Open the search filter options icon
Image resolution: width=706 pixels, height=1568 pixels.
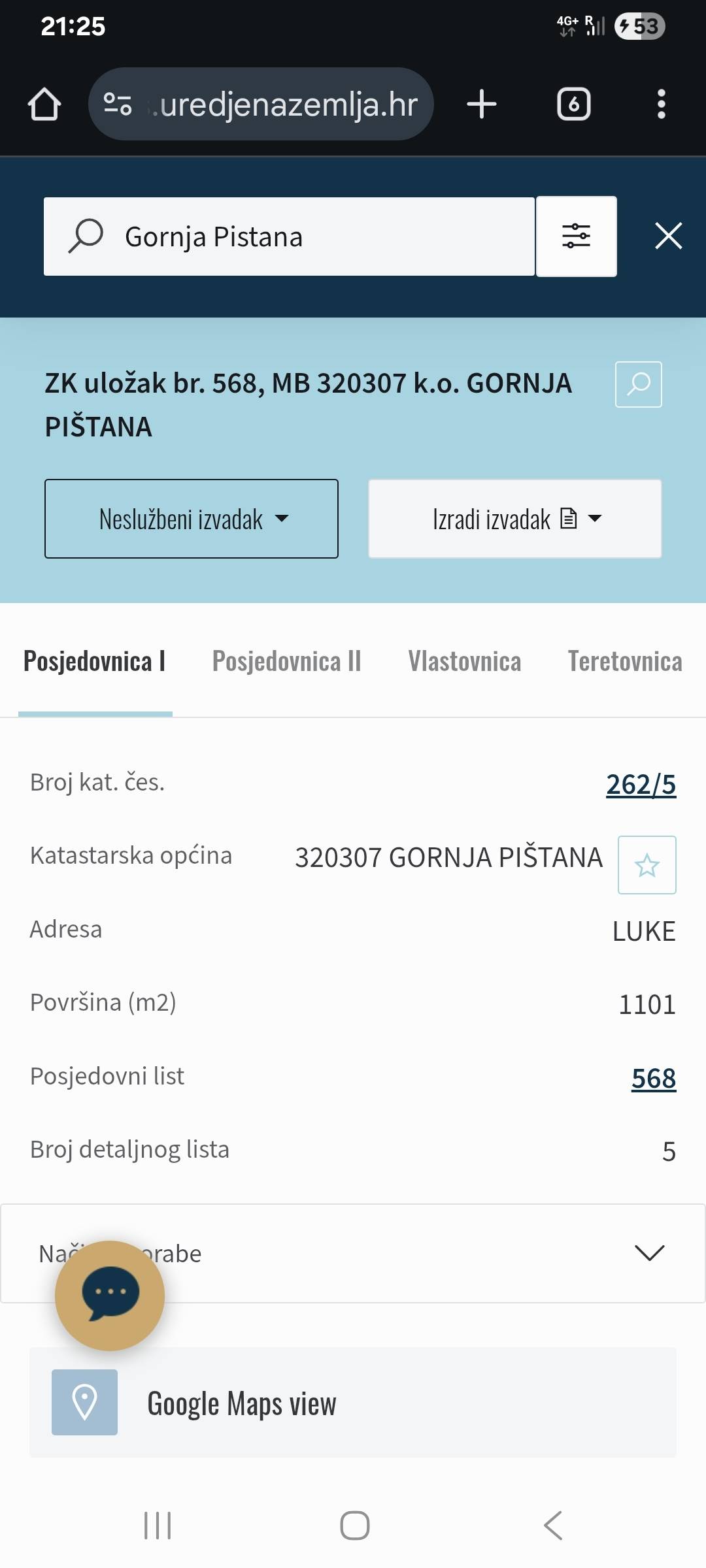coord(576,236)
